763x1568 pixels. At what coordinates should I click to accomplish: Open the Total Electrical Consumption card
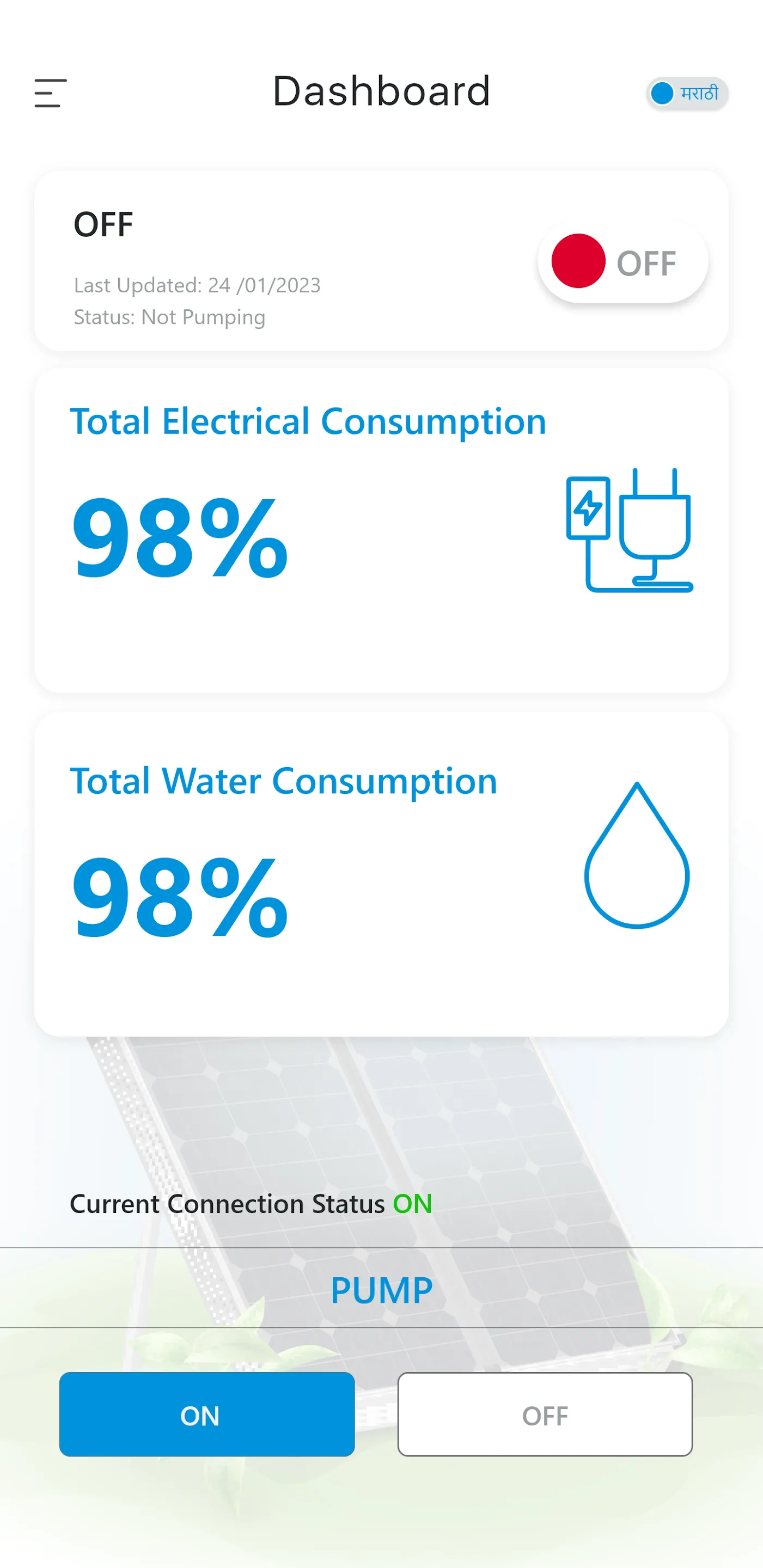tap(381, 530)
